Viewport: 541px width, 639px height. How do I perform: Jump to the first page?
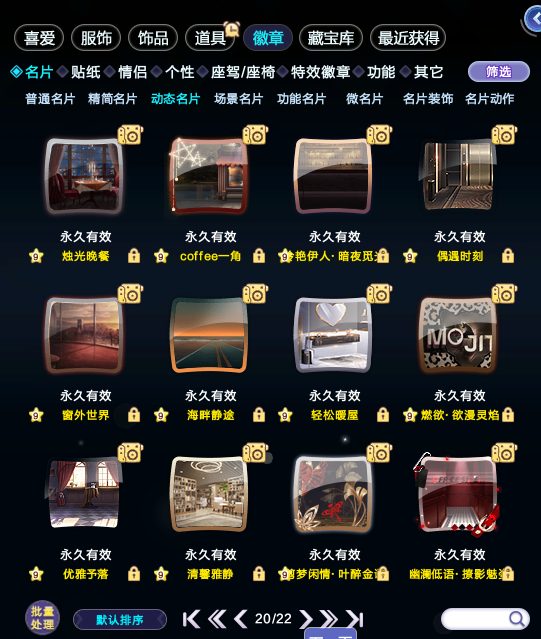click(x=191, y=619)
